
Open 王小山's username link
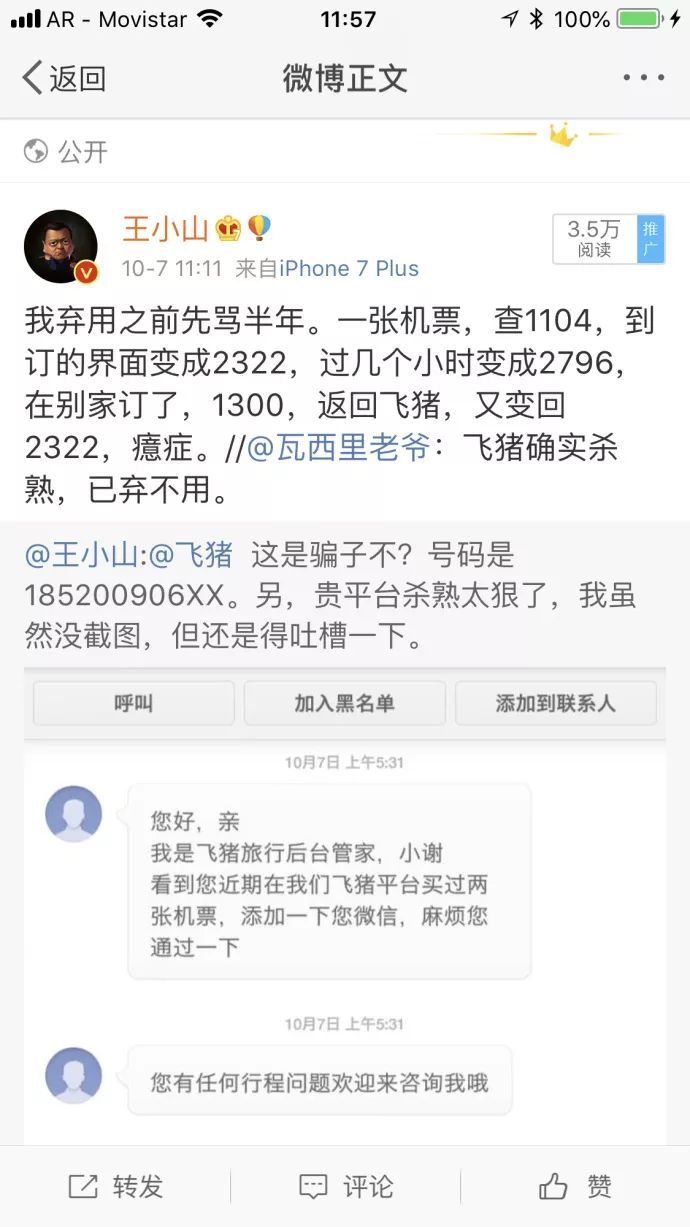coord(165,229)
